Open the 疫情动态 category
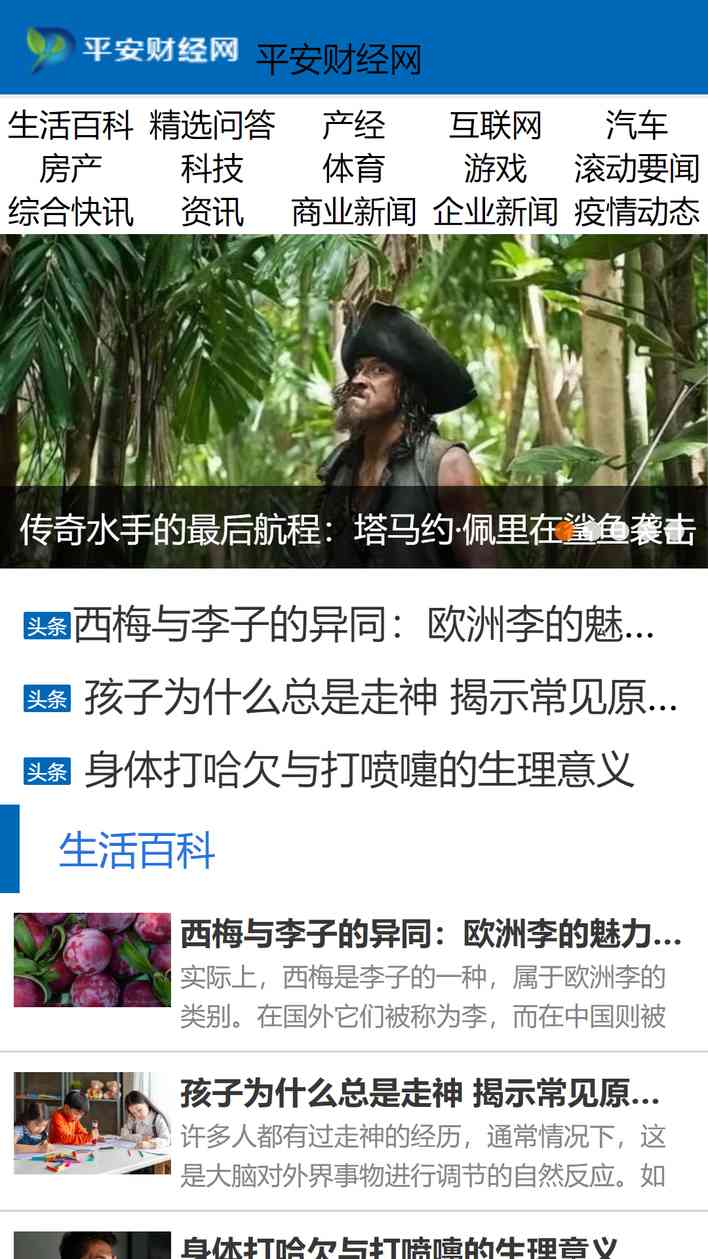This screenshot has height=1259, width=708. tap(637, 211)
